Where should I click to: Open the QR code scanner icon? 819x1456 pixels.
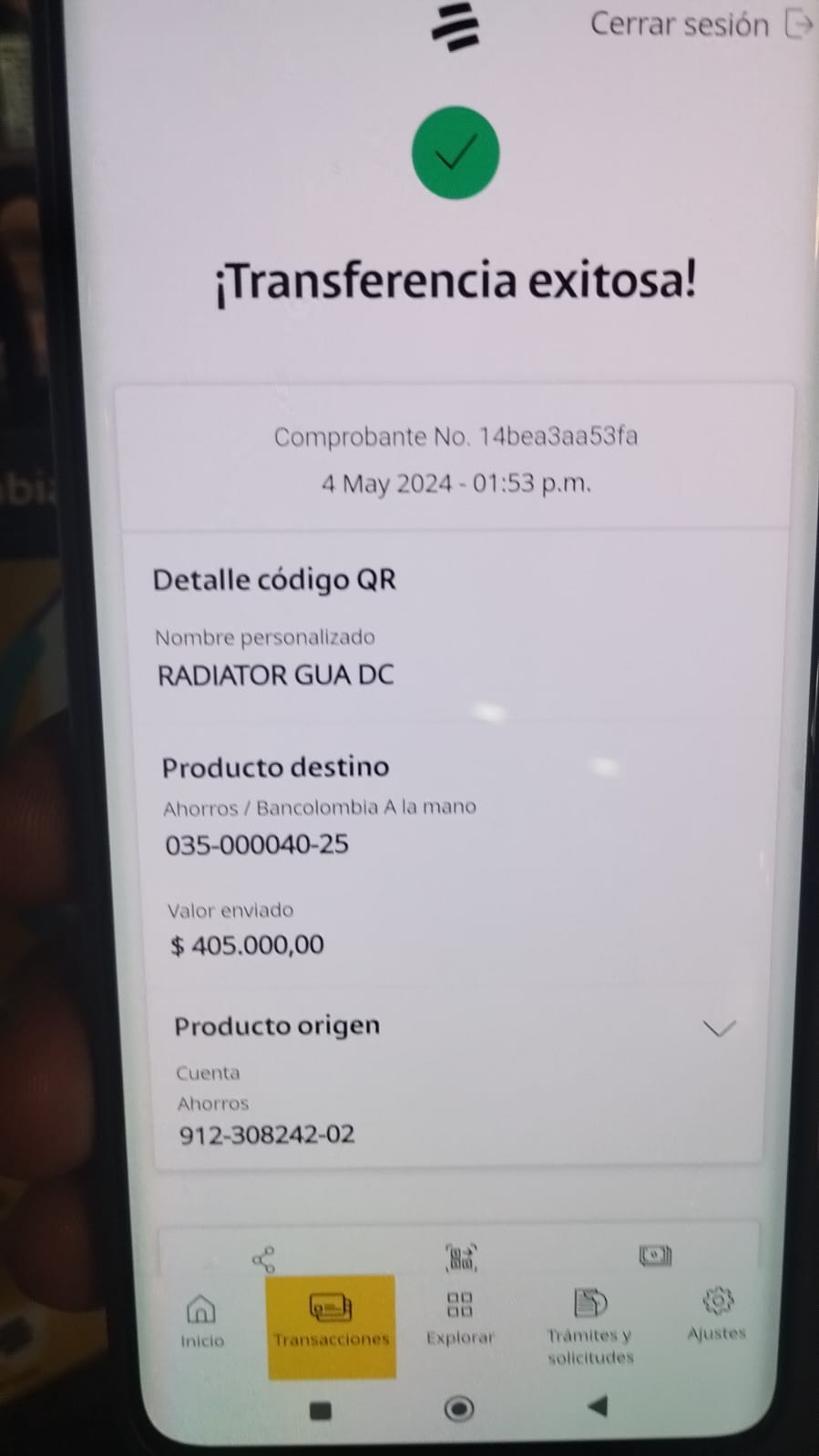click(x=461, y=1257)
